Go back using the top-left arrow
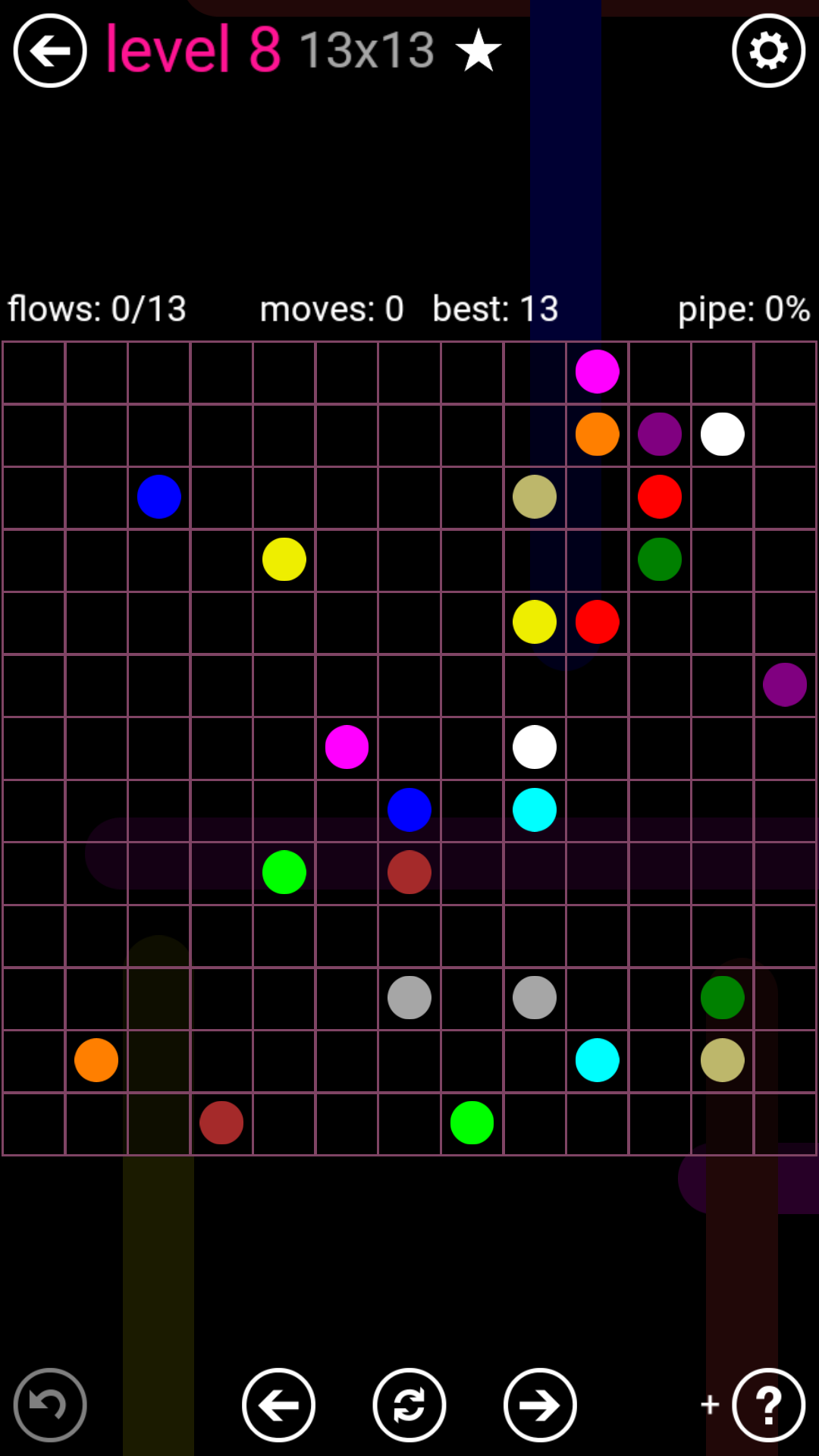The height and width of the screenshot is (1456, 819). (x=50, y=51)
